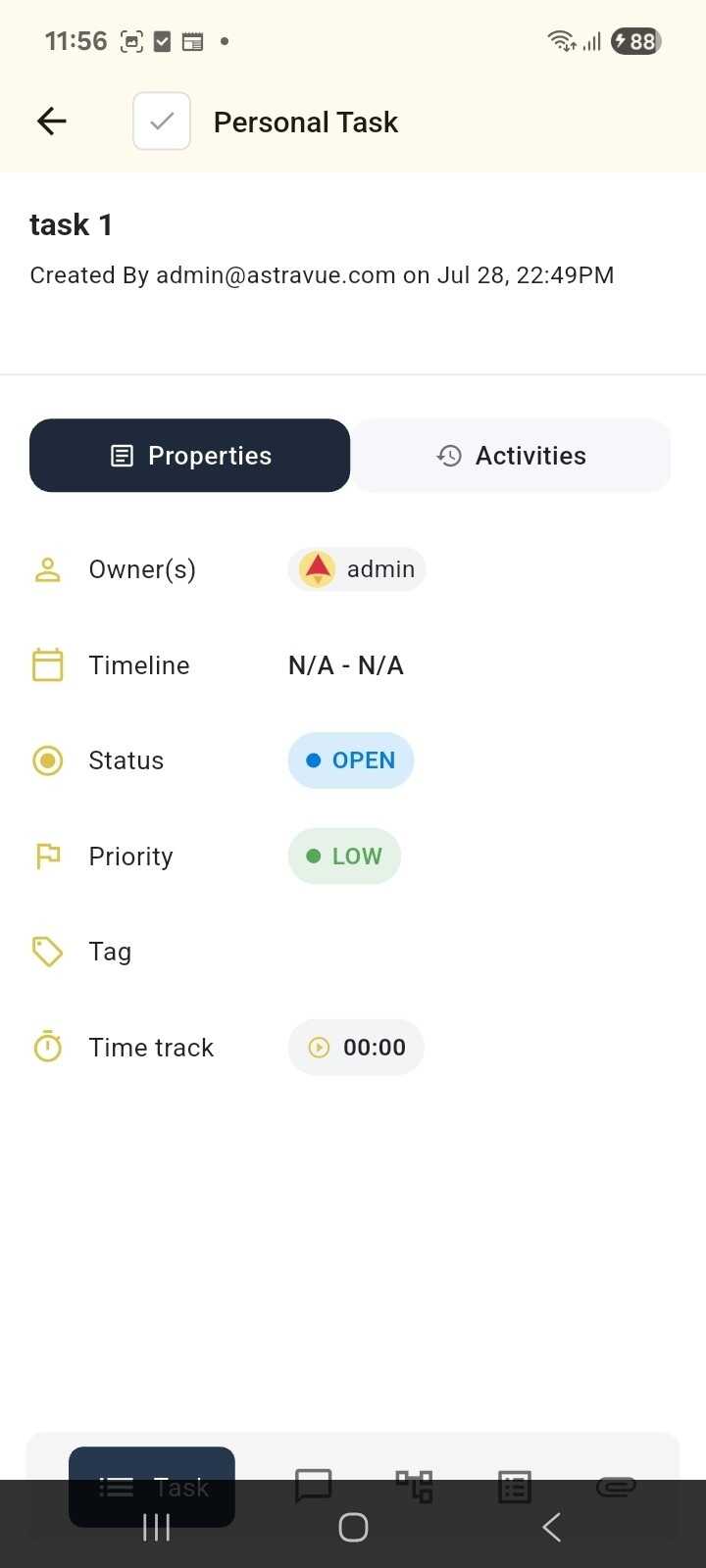
Task: Select the Properties tab
Action: 190,456
